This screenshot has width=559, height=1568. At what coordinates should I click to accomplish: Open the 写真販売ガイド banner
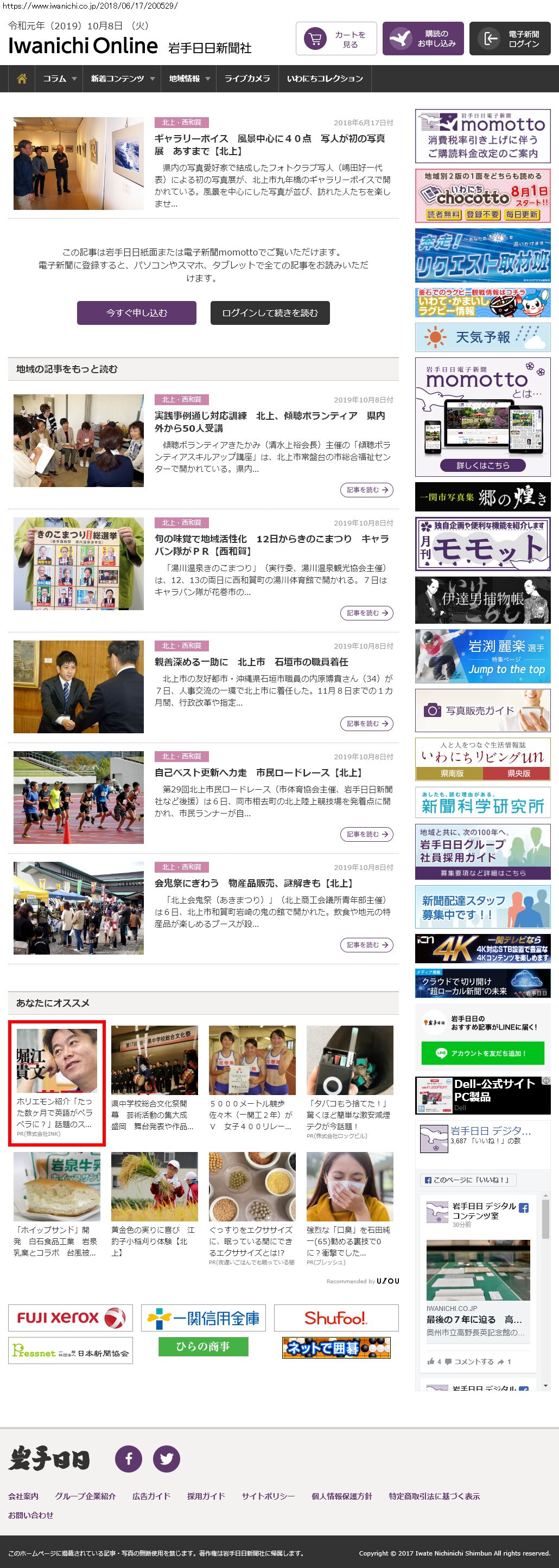(x=482, y=711)
